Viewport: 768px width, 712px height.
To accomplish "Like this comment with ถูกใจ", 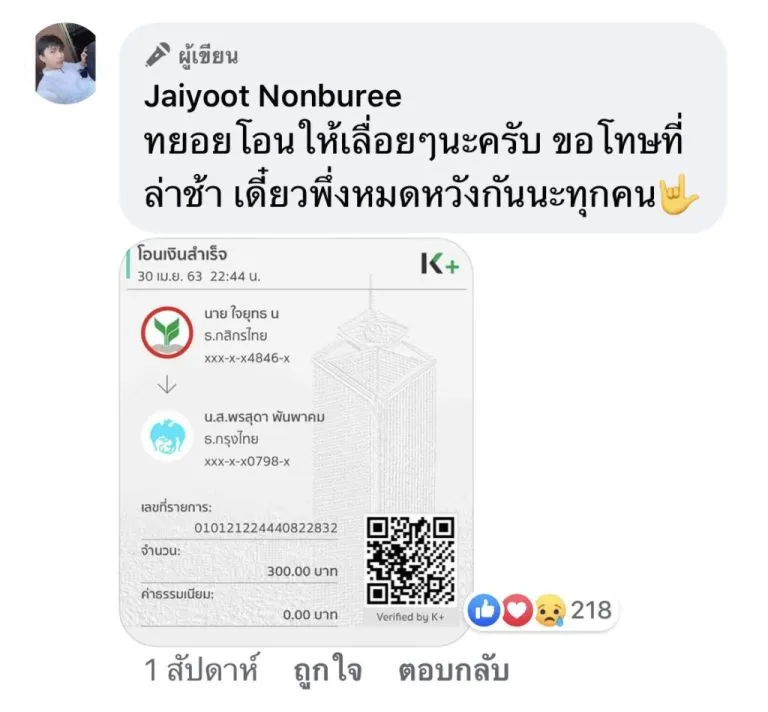I will [x=328, y=671].
